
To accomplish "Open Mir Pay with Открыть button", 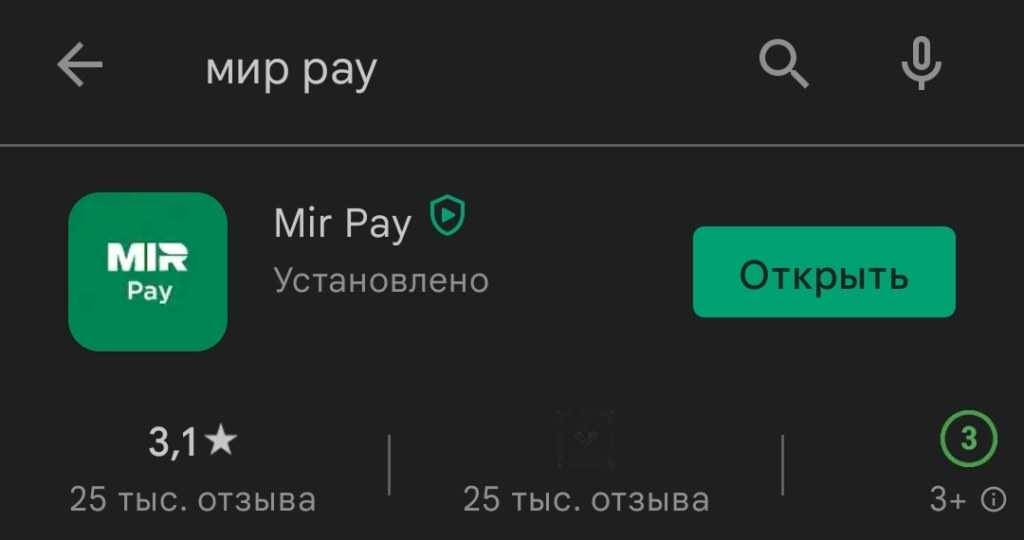I will click(824, 272).
